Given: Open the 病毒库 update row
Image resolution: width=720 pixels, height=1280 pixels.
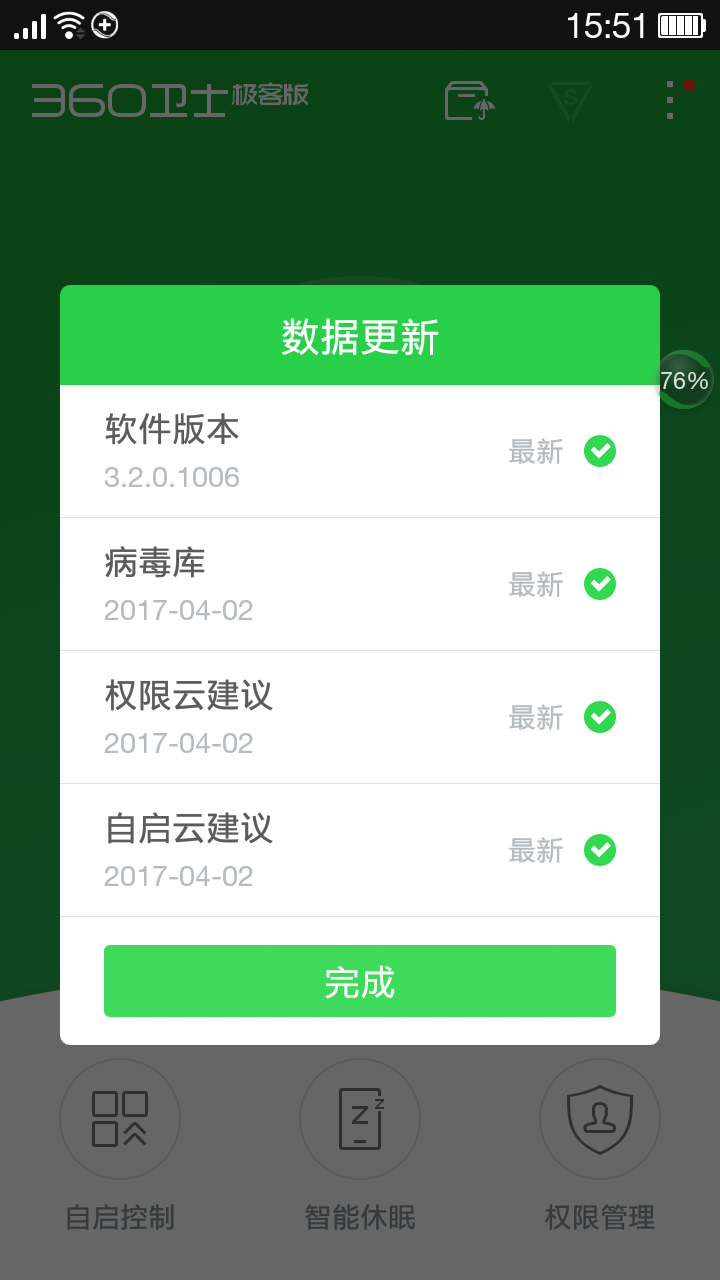Looking at the screenshot, I should point(360,584).
